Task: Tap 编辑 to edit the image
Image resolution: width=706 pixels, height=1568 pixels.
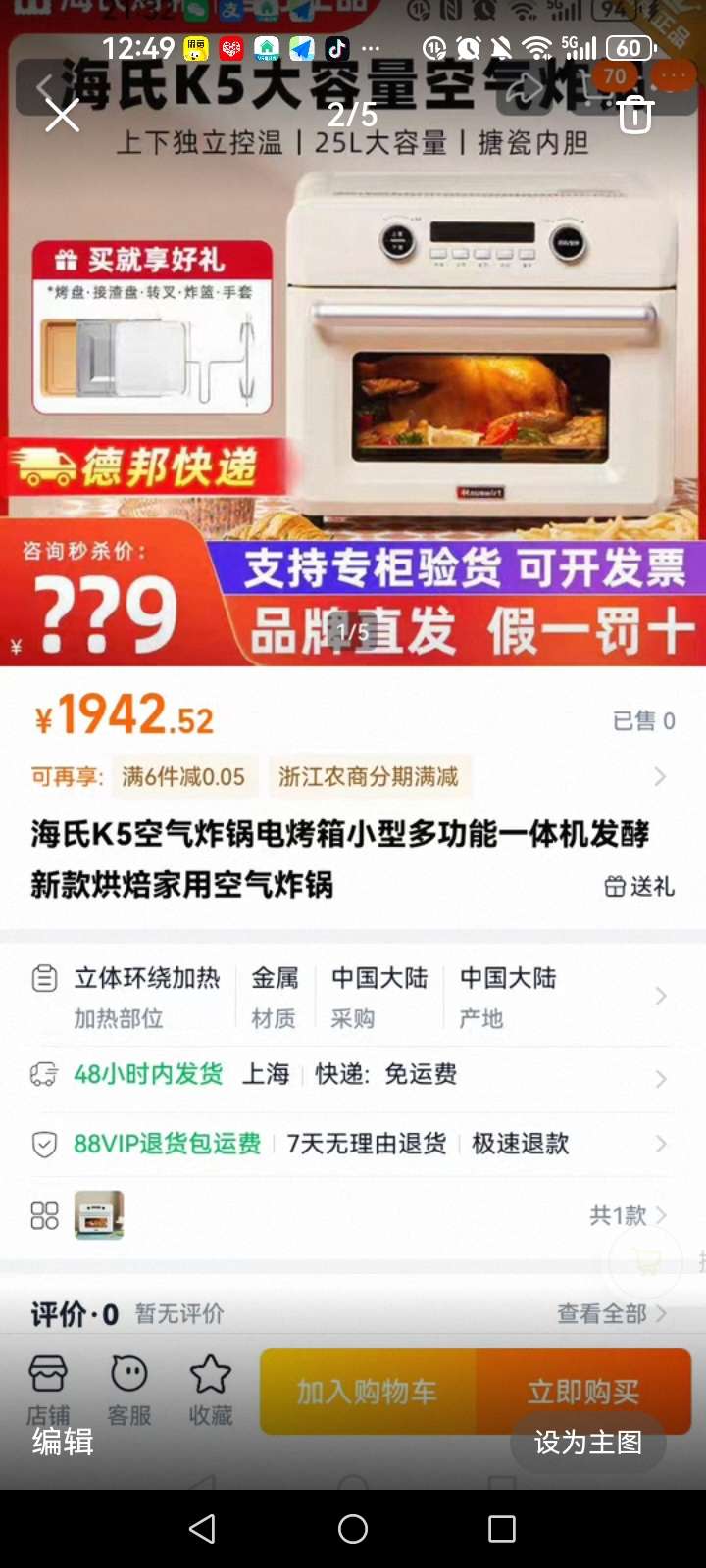Action: click(63, 1442)
